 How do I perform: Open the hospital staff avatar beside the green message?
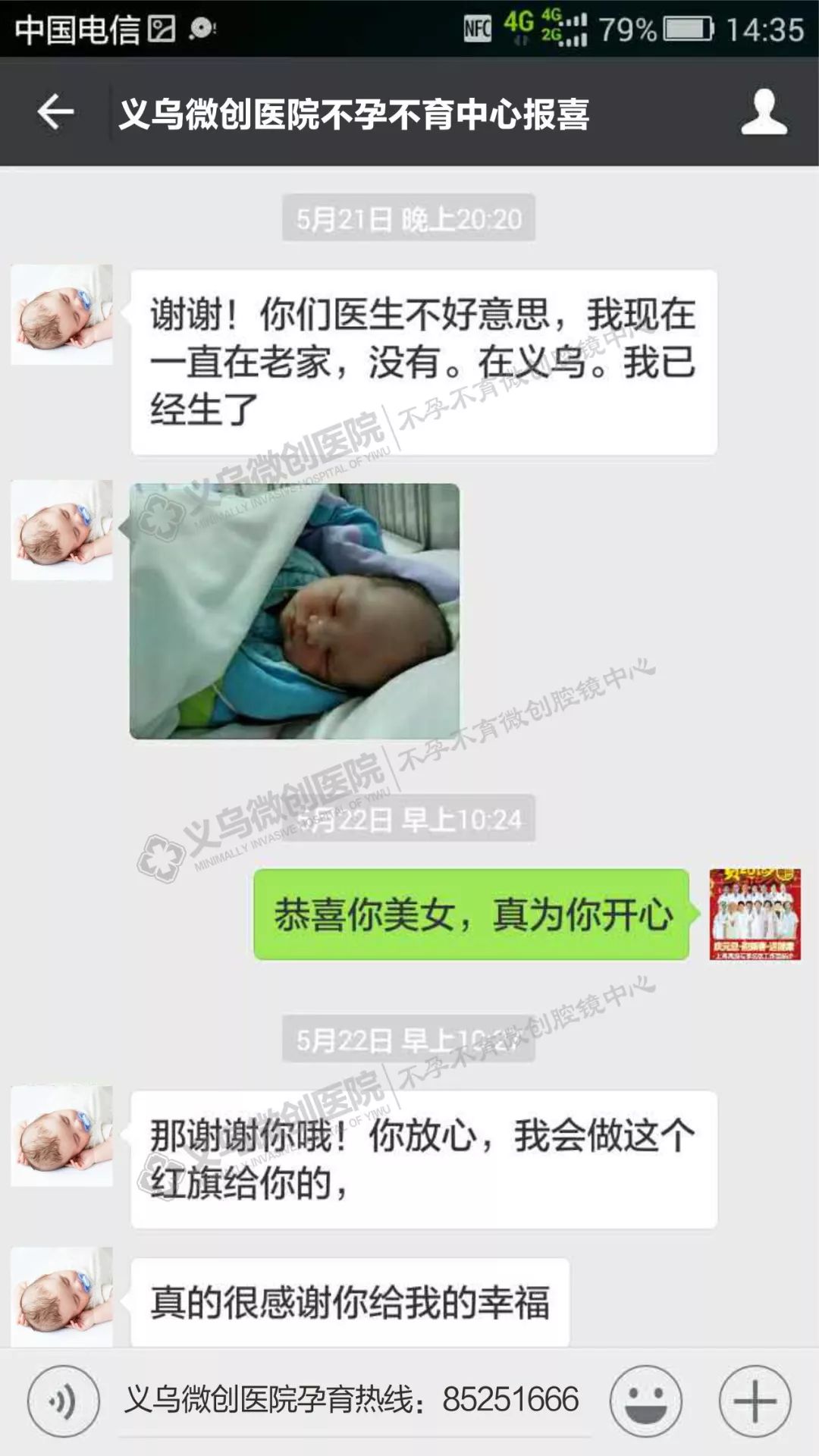[755, 914]
